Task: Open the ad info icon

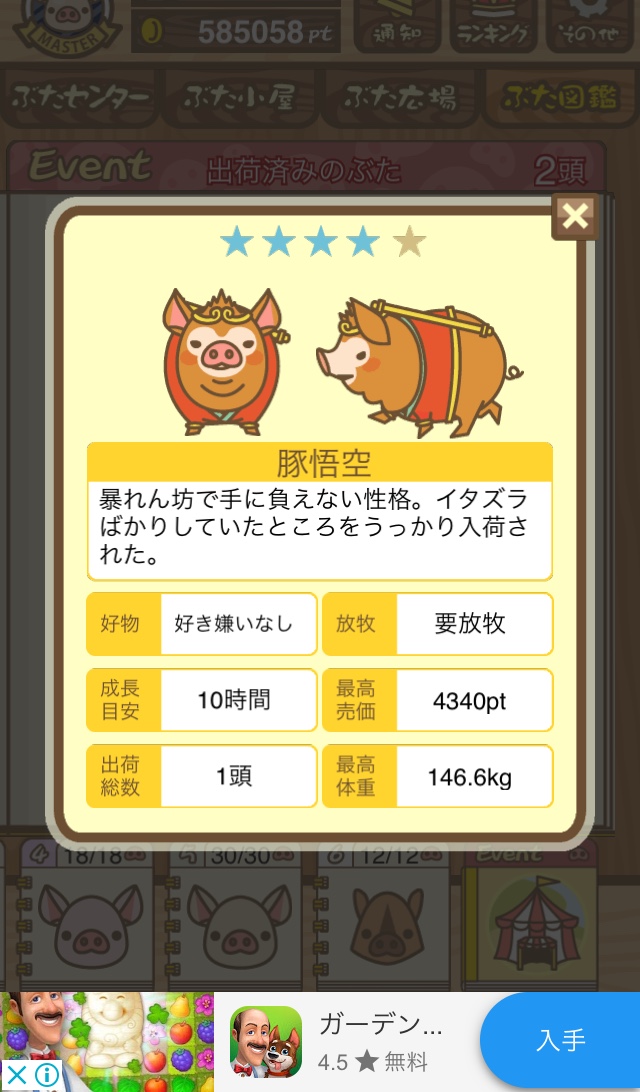Action: tap(46, 1076)
